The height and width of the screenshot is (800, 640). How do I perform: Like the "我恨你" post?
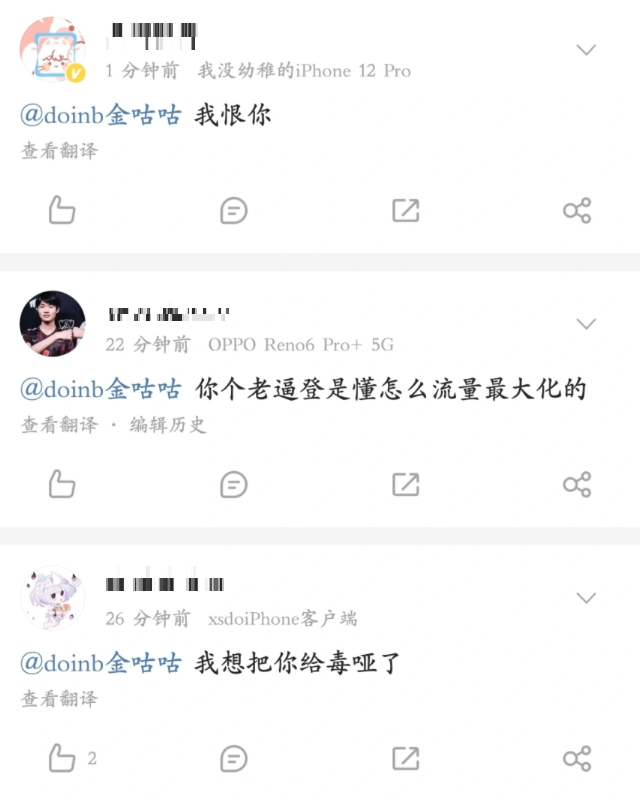[62, 210]
